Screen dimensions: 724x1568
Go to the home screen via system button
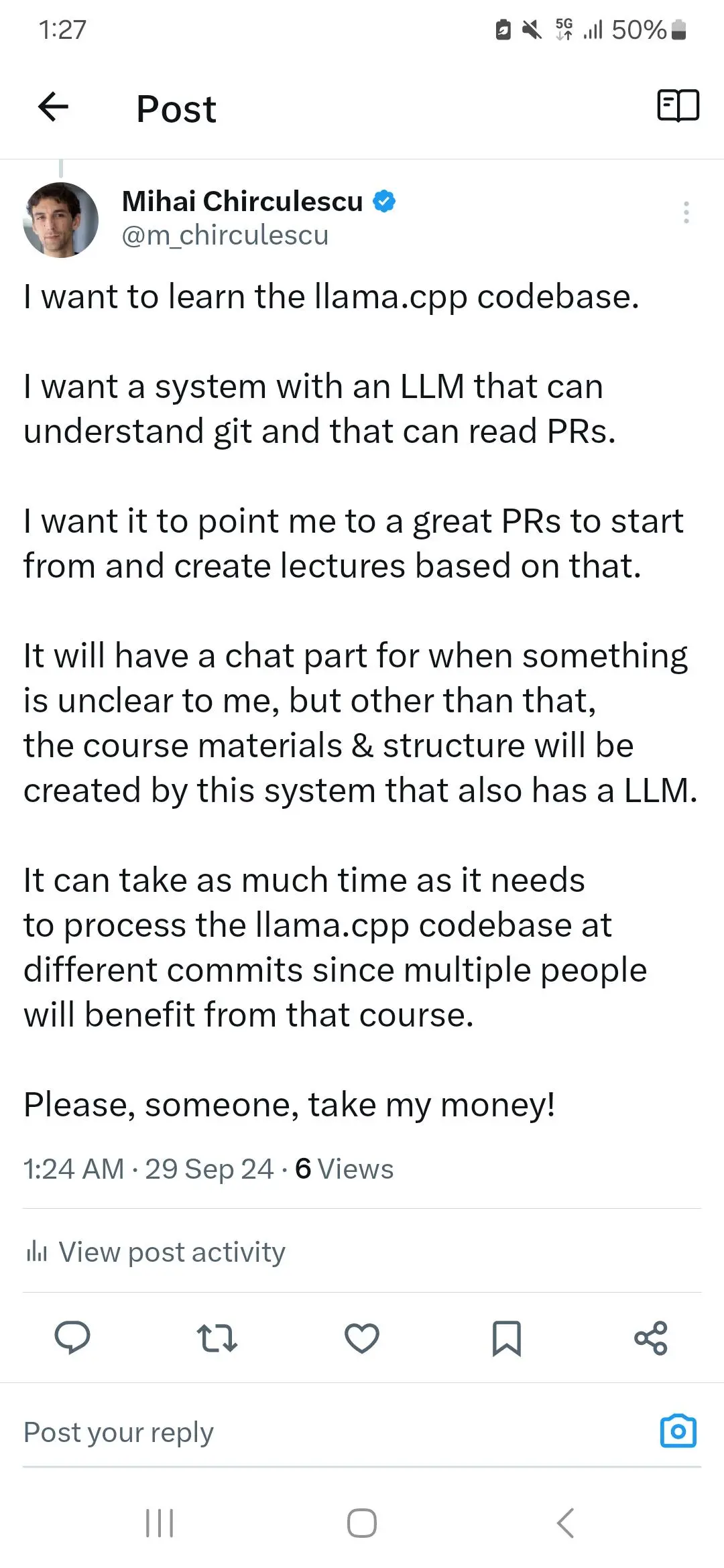pos(362,1523)
